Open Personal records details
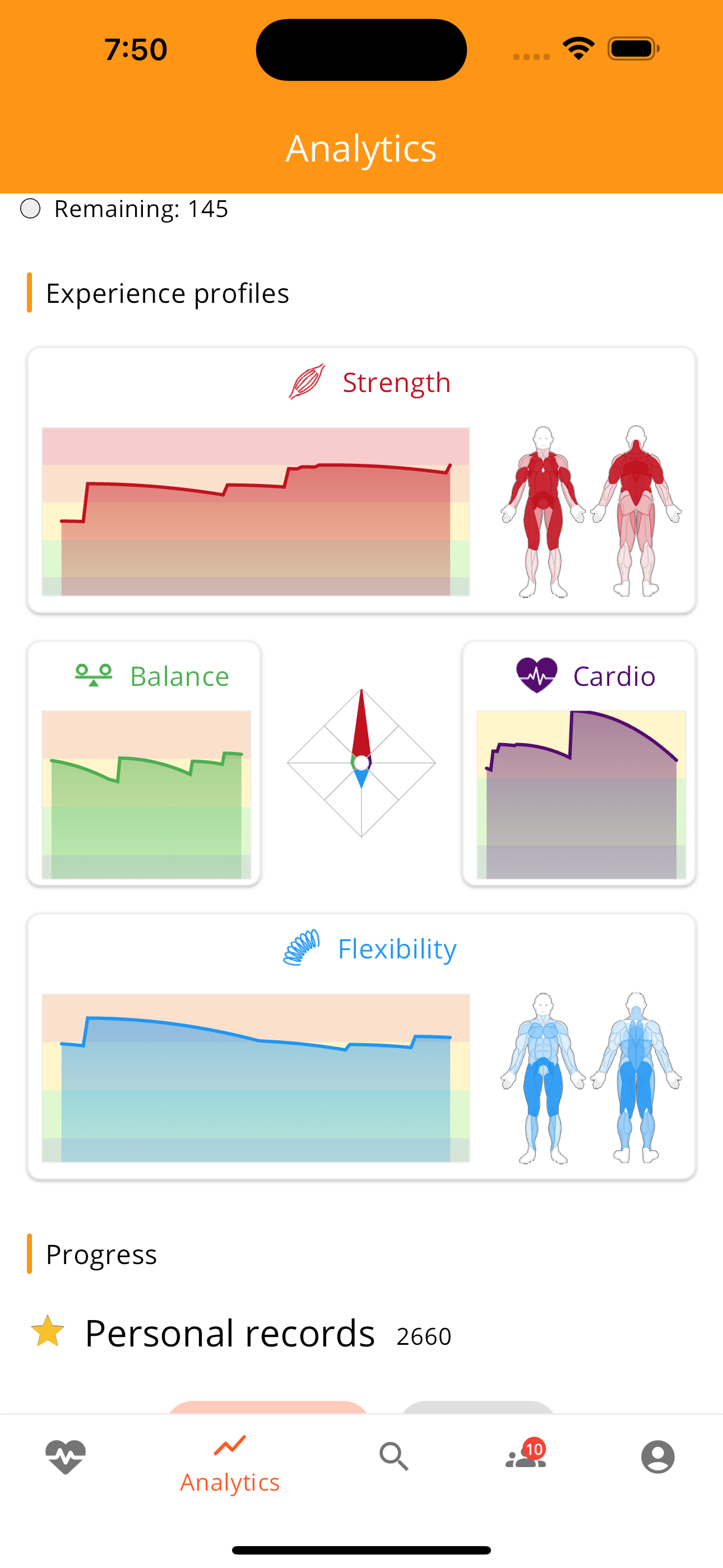The width and height of the screenshot is (723, 1568). (229, 1333)
